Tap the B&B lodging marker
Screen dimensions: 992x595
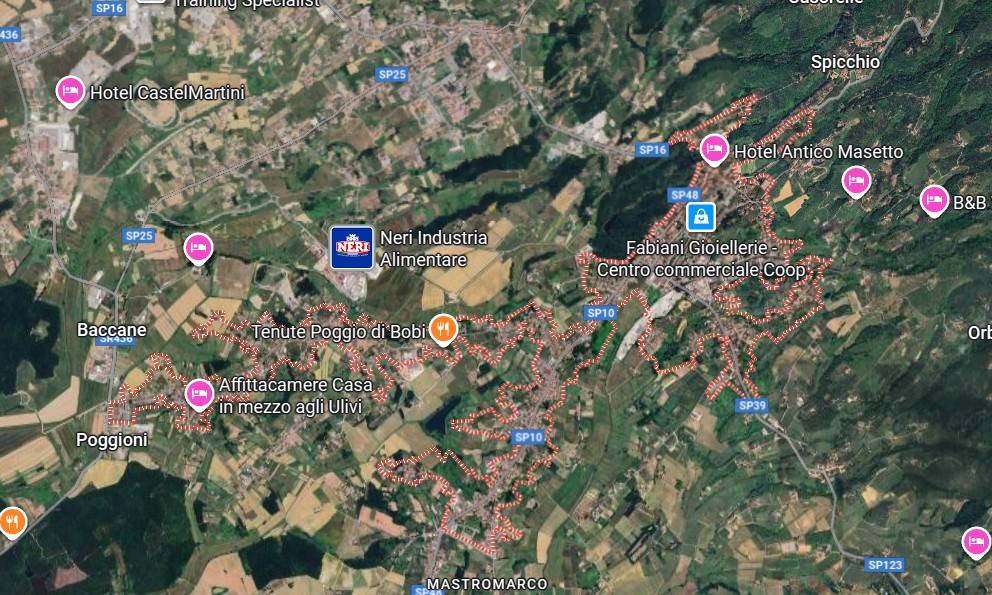(934, 200)
